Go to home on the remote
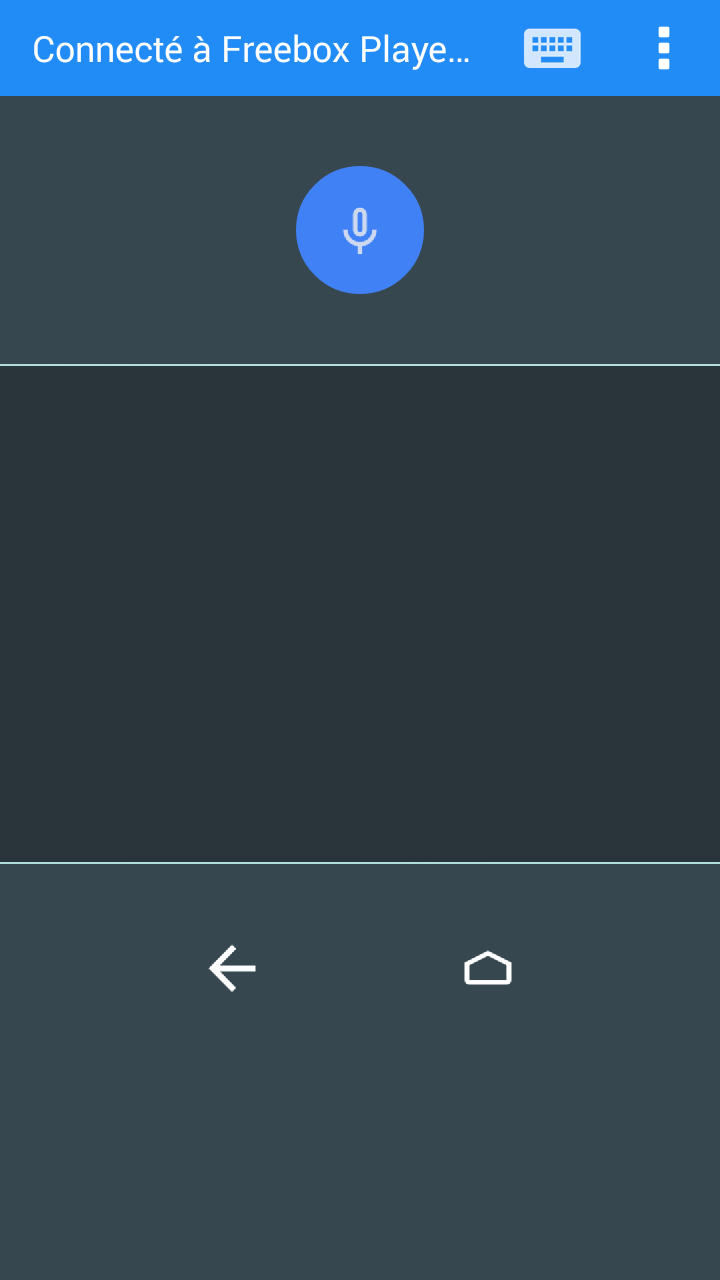 488,968
